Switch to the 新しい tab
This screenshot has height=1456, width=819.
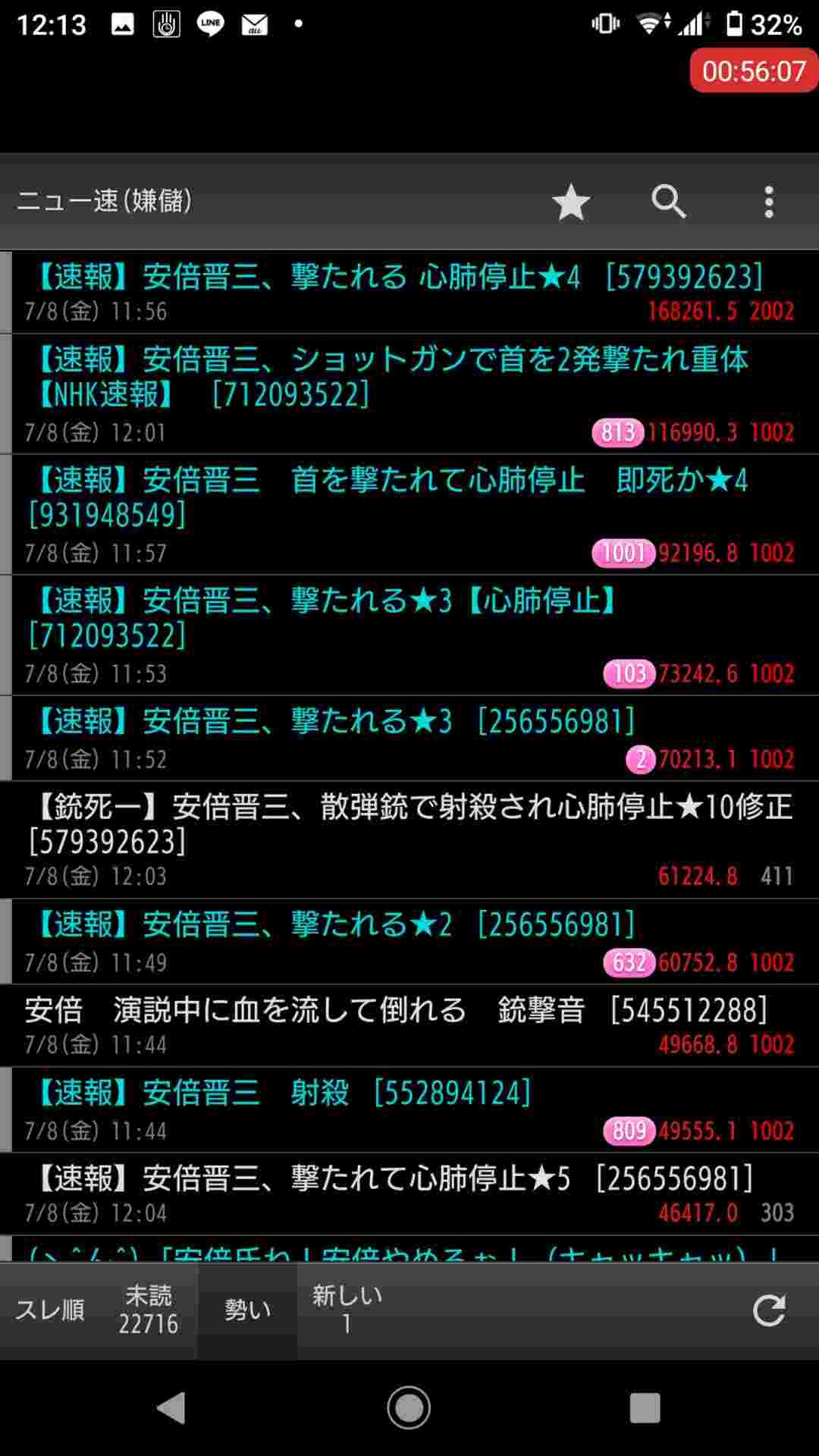click(x=347, y=1310)
